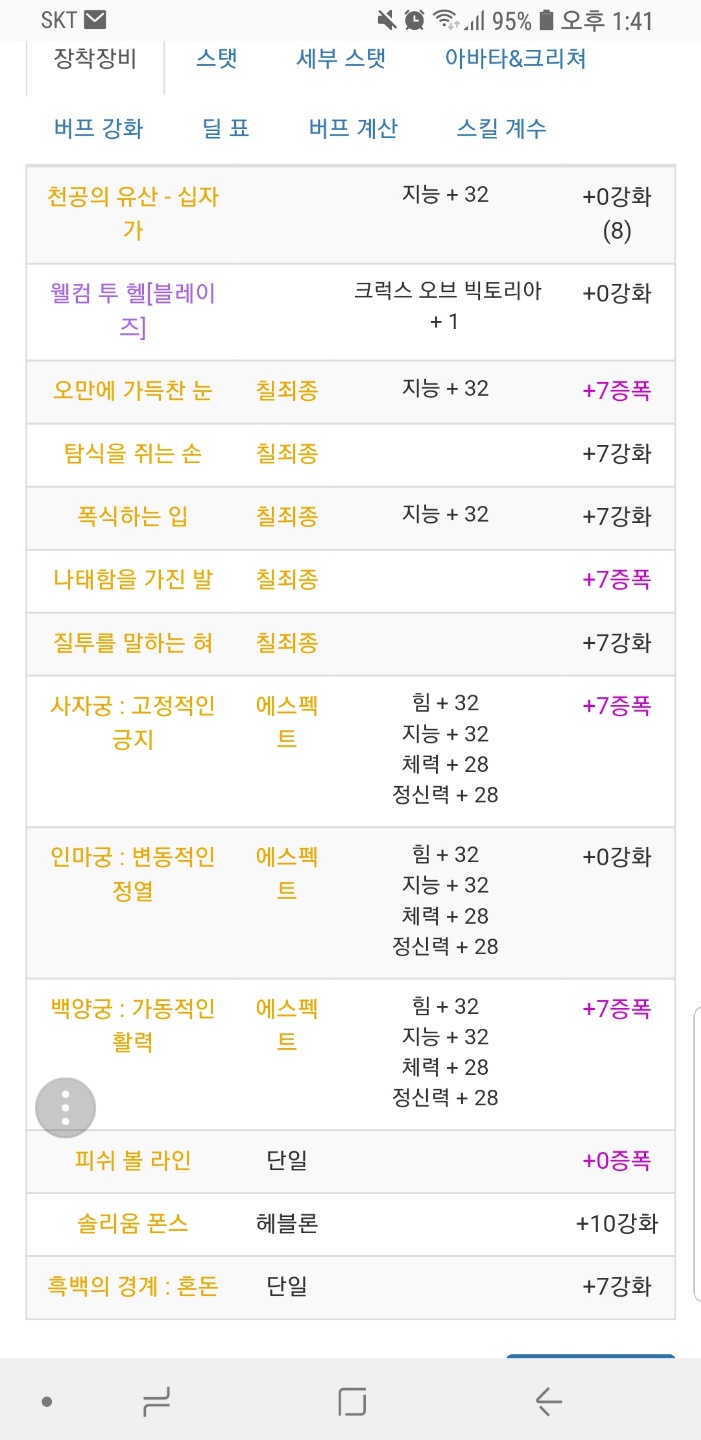The image size is (701, 1440).
Task: Open the 세부 스탯 tab
Action: 341,58
